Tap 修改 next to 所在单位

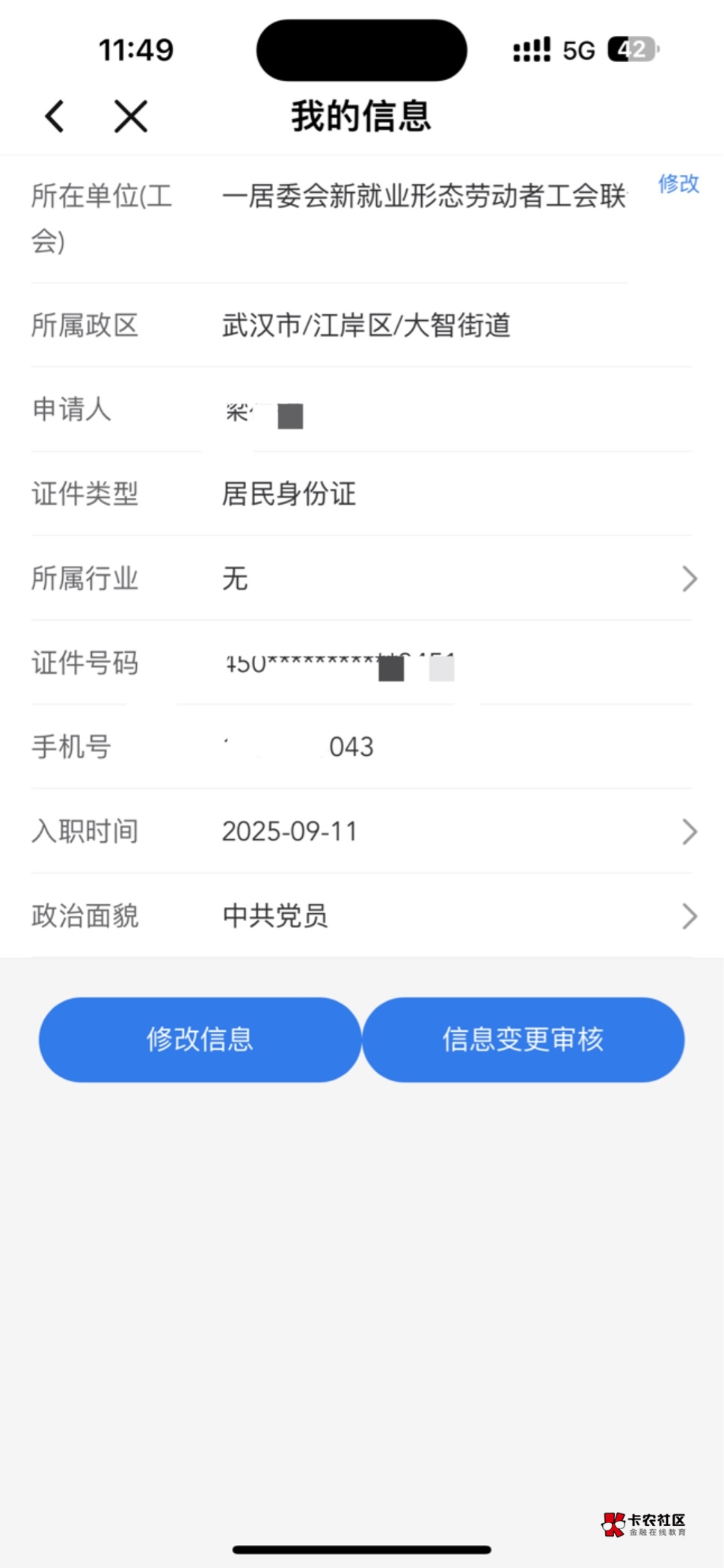678,183
